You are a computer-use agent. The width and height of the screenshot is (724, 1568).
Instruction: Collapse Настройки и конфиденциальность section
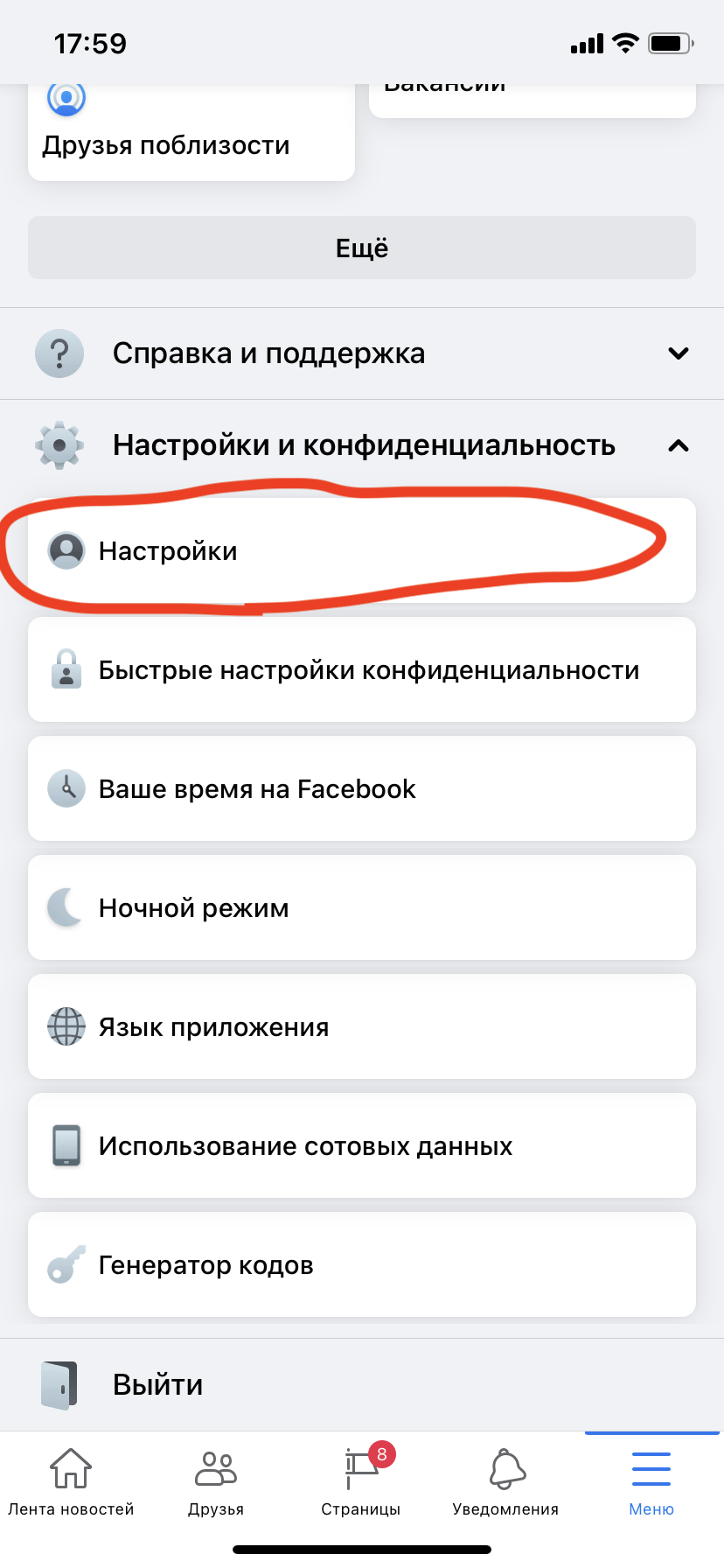(x=362, y=445)
